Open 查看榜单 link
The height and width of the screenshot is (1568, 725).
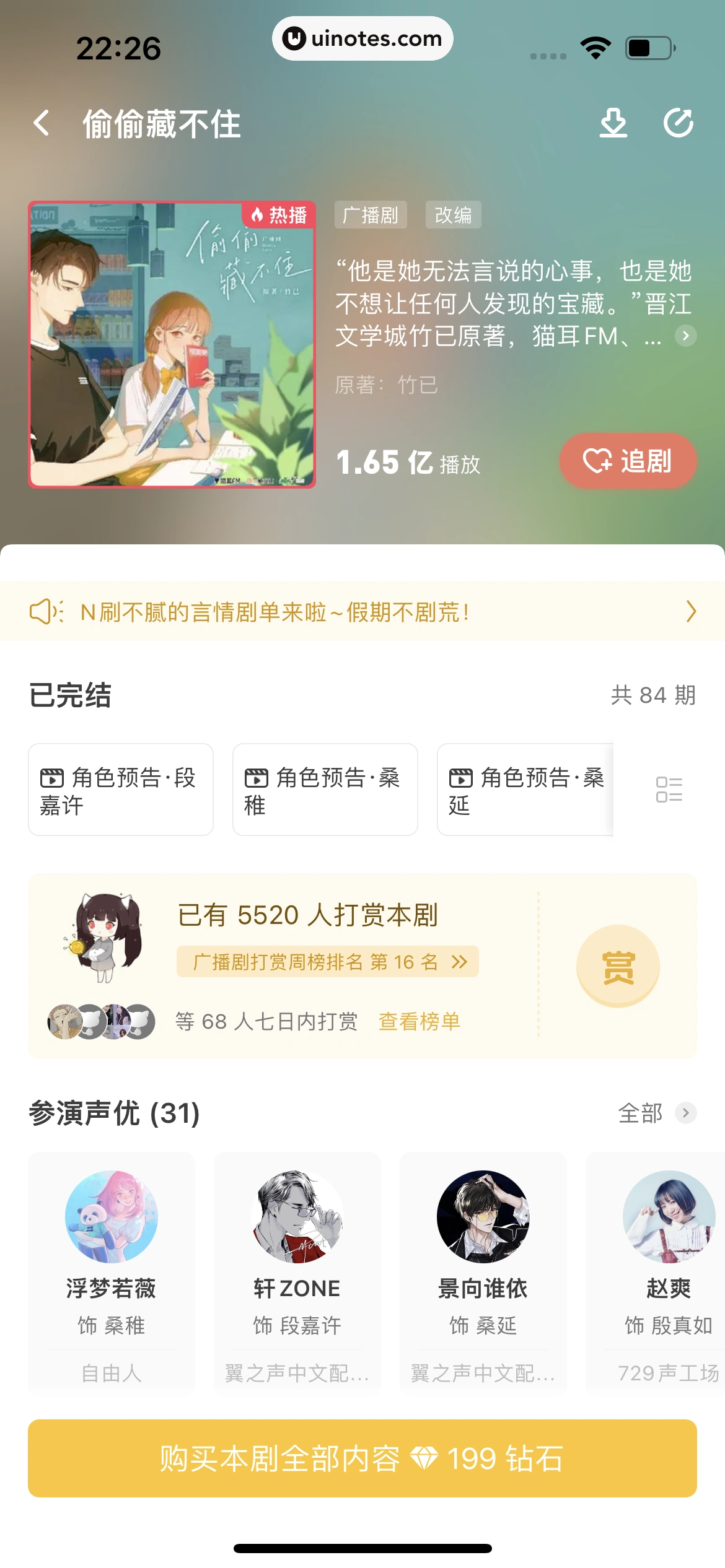click(x=420, y=1021)
